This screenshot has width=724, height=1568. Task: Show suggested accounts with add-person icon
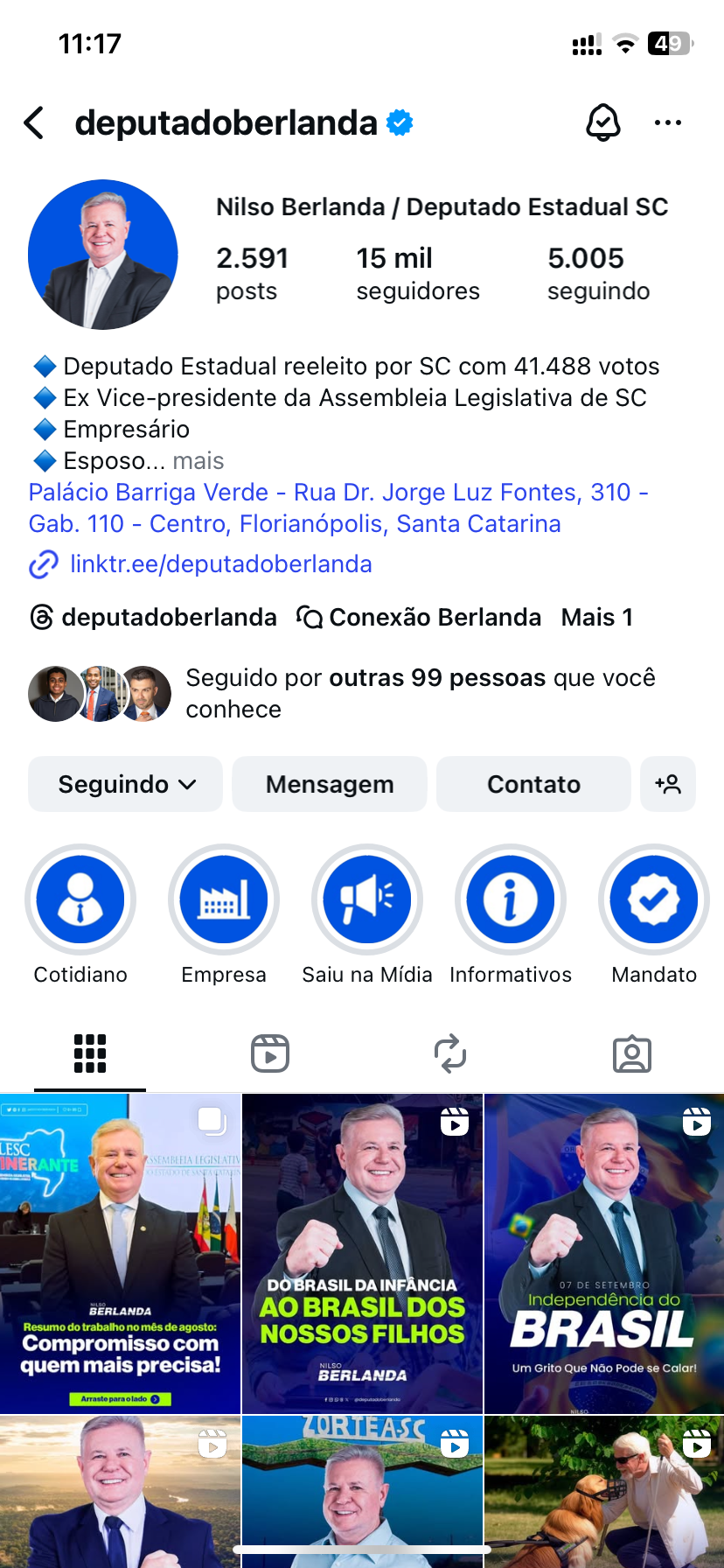click(668, 785)
